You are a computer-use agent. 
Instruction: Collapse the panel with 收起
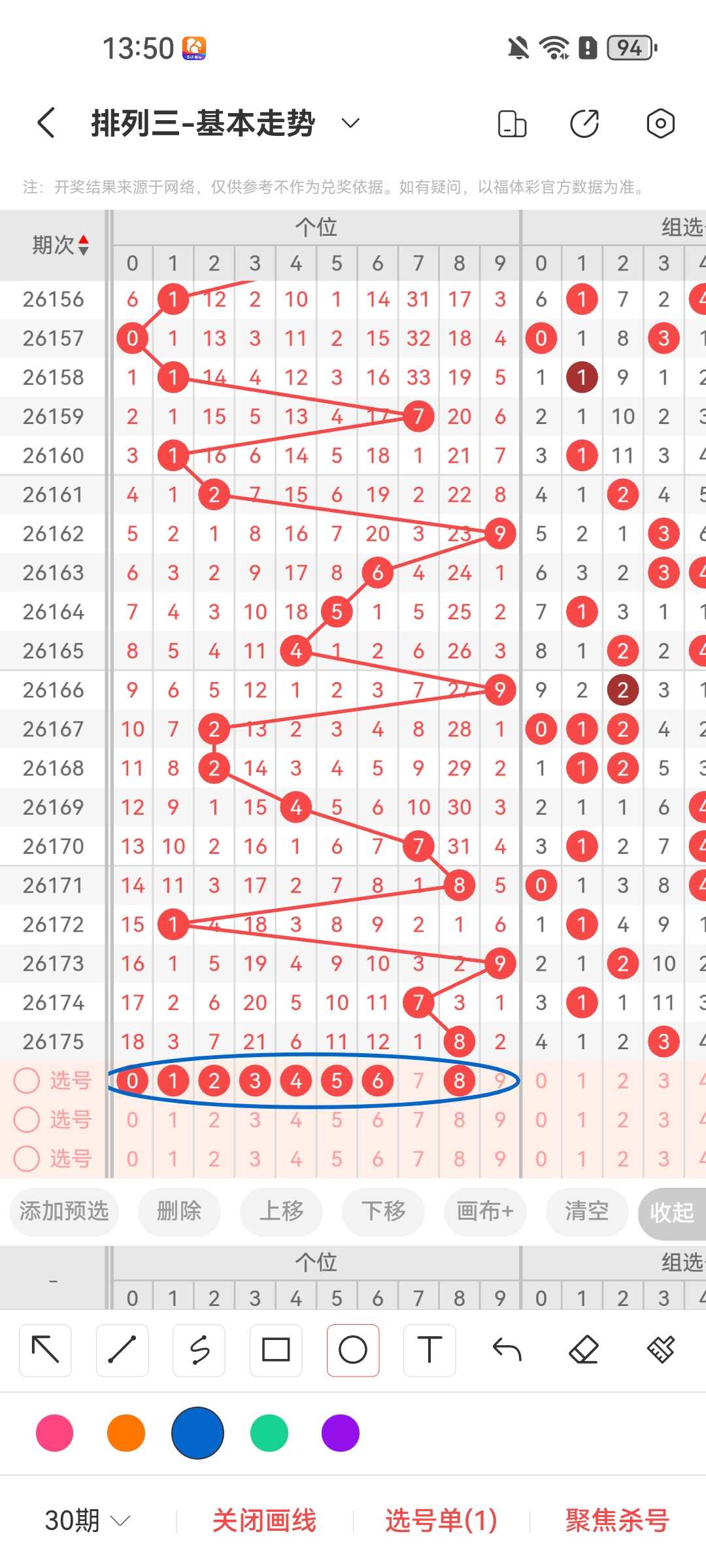point(672,1212)
